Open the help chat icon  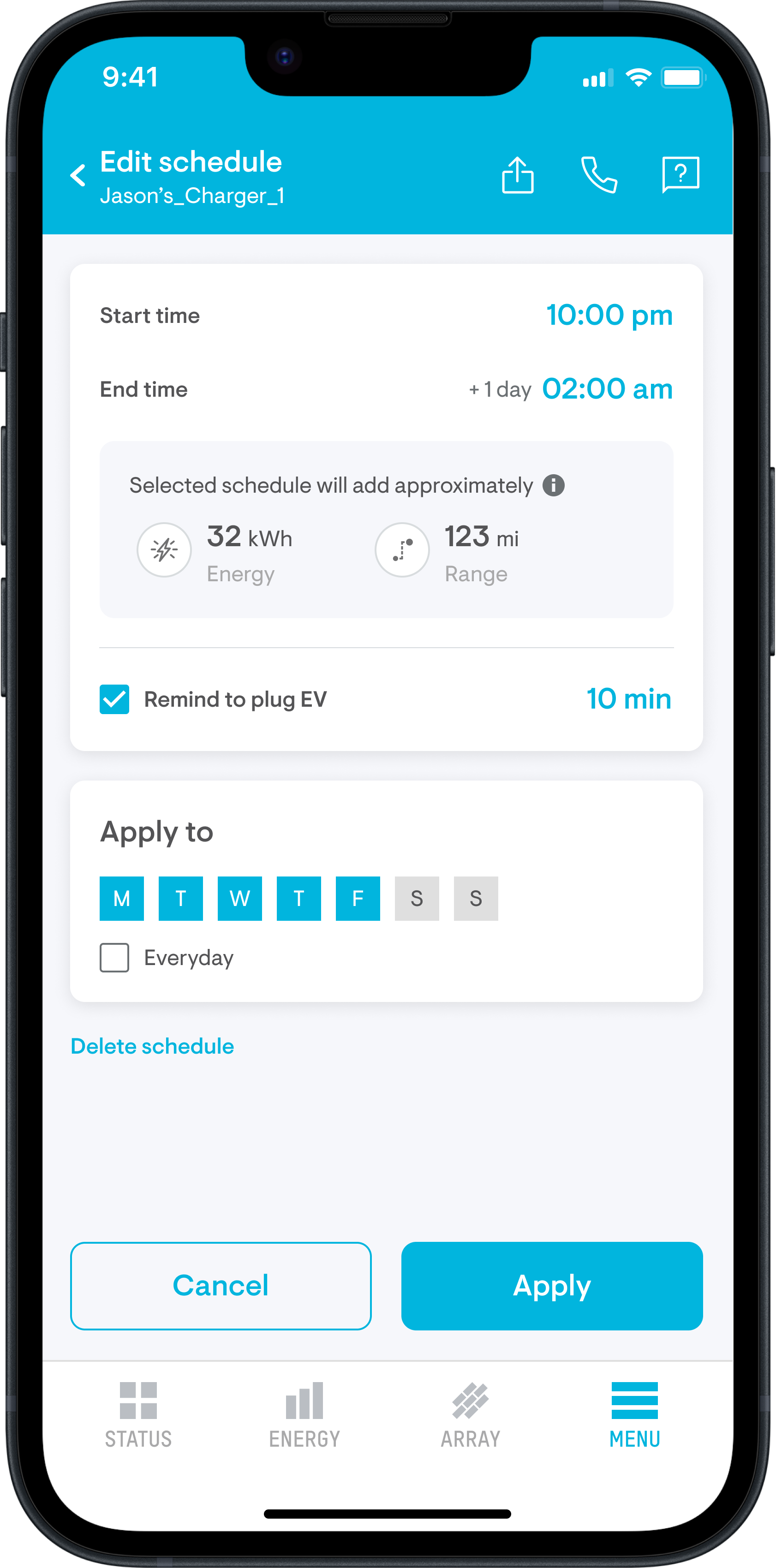[680, 175]
